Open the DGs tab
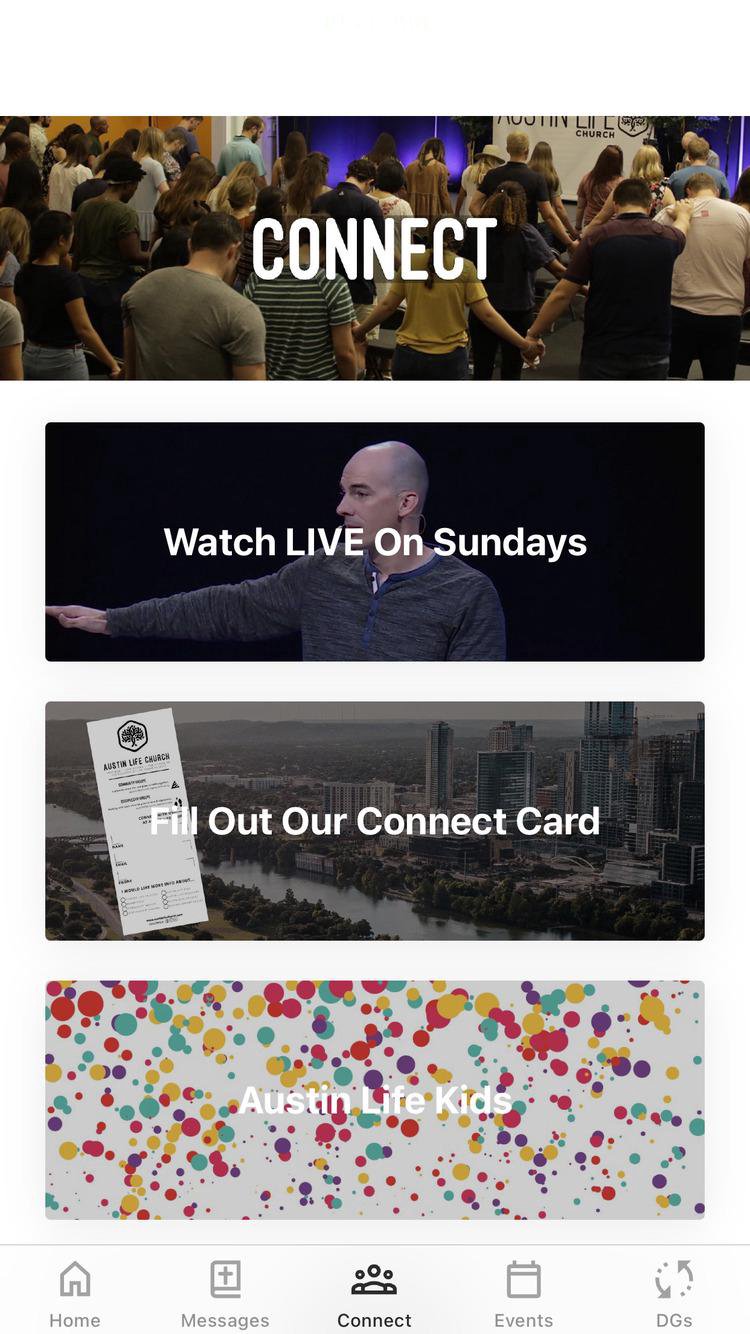Image resolution: width=750 pixels, height=1334 pixels. [674, 1294]
